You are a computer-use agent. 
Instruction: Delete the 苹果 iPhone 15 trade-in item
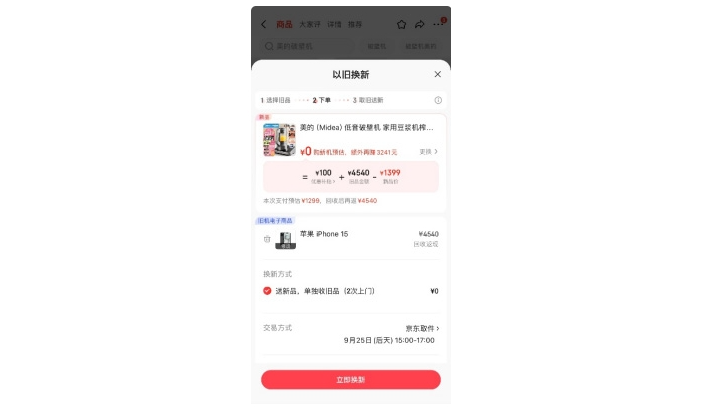coord(267,239)
